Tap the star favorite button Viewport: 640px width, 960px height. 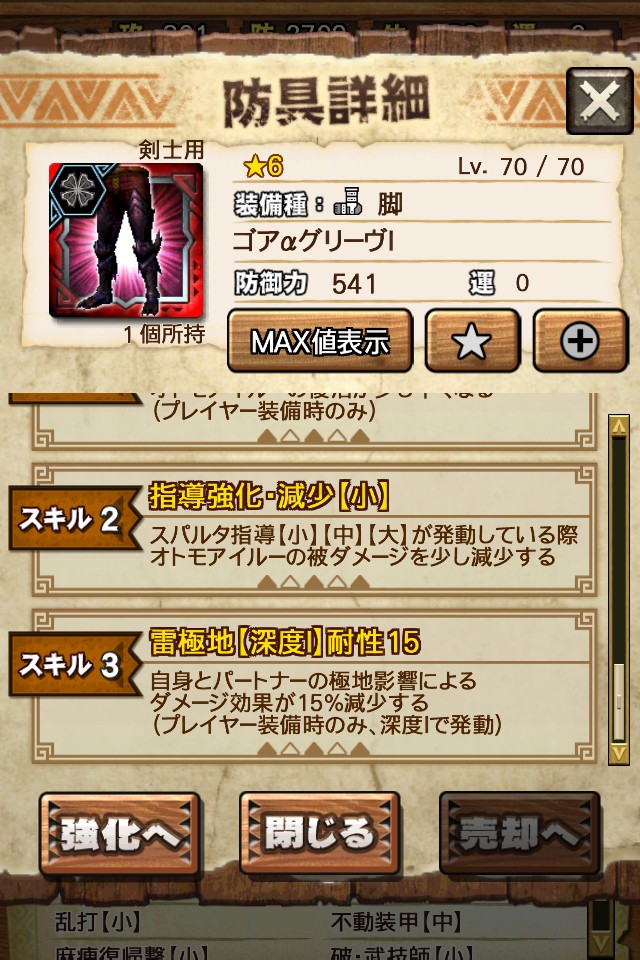[x=471, y=342]
